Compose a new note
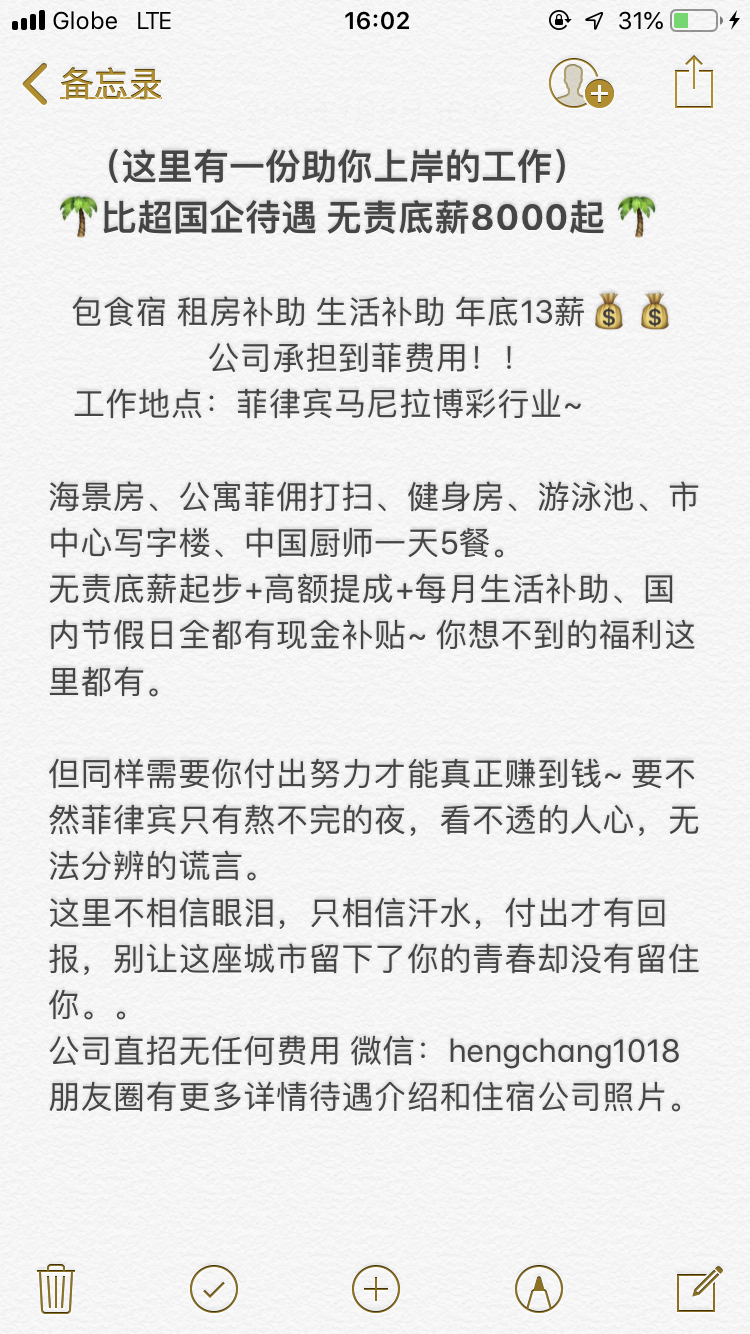Image resolution: width=750 pixels, height=1334 pixels. [x=699, y=1288]
